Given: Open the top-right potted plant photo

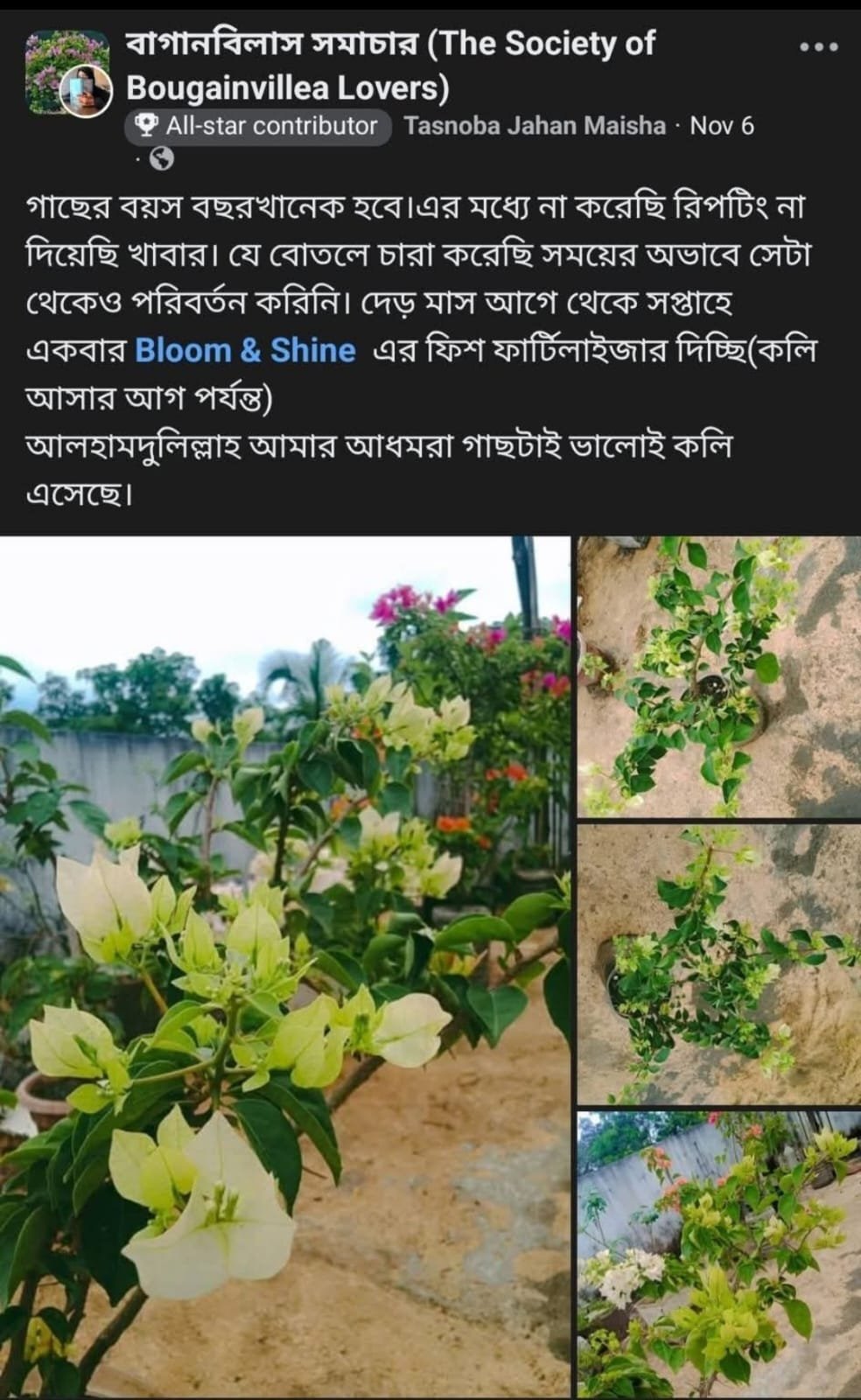Looking at the screenshot, I should pos(717,676).
